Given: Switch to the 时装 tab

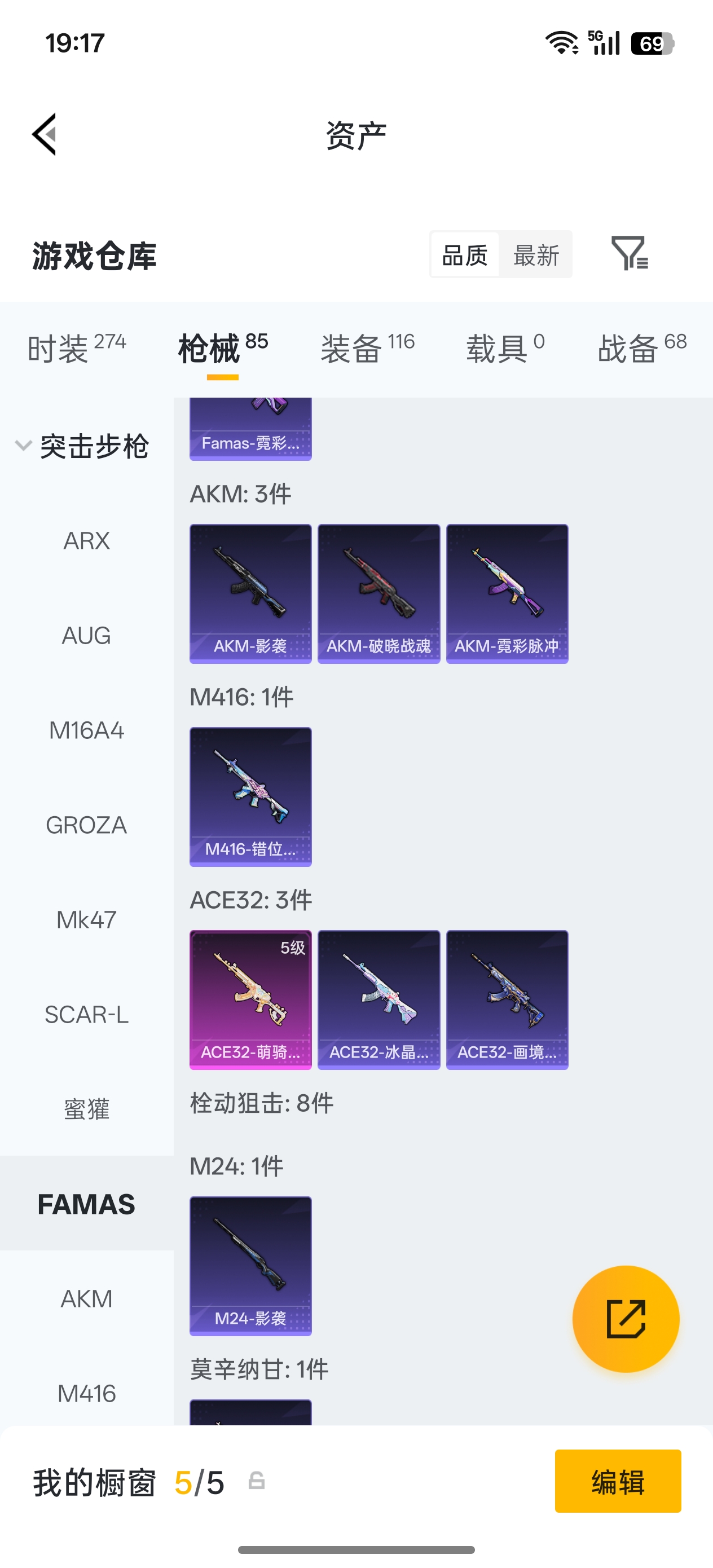Looking at the screenshot, I should (x=77, y=348).
